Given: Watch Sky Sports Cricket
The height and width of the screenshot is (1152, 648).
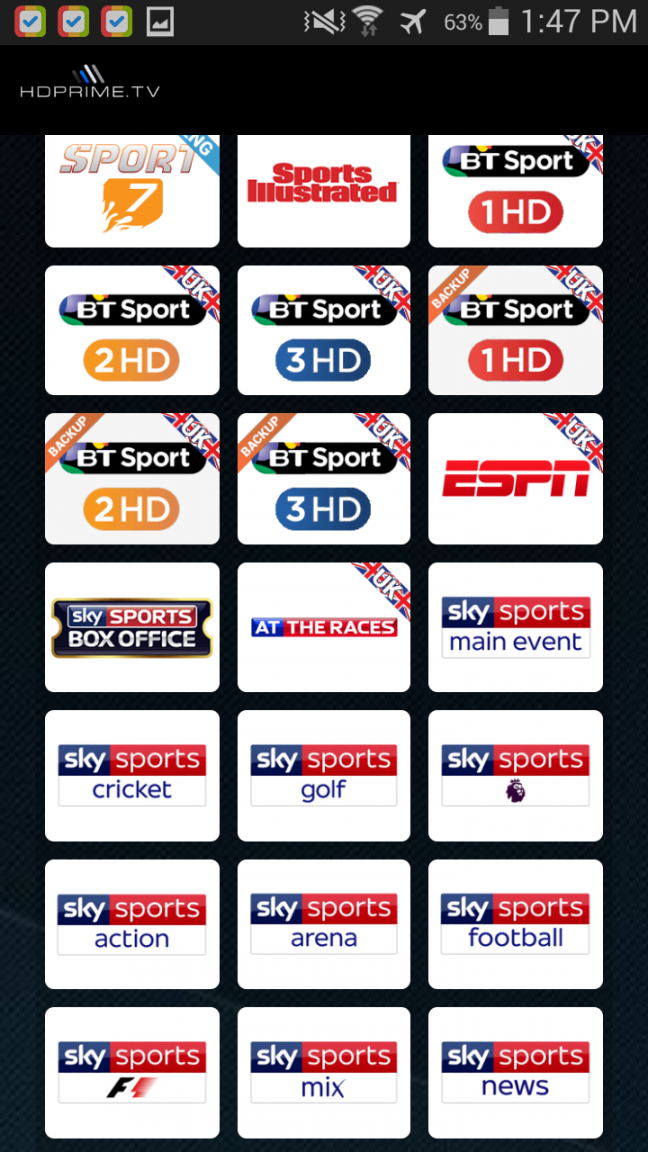Looking at the screenshot, I should pyautogui.click(x=132, y=775).
